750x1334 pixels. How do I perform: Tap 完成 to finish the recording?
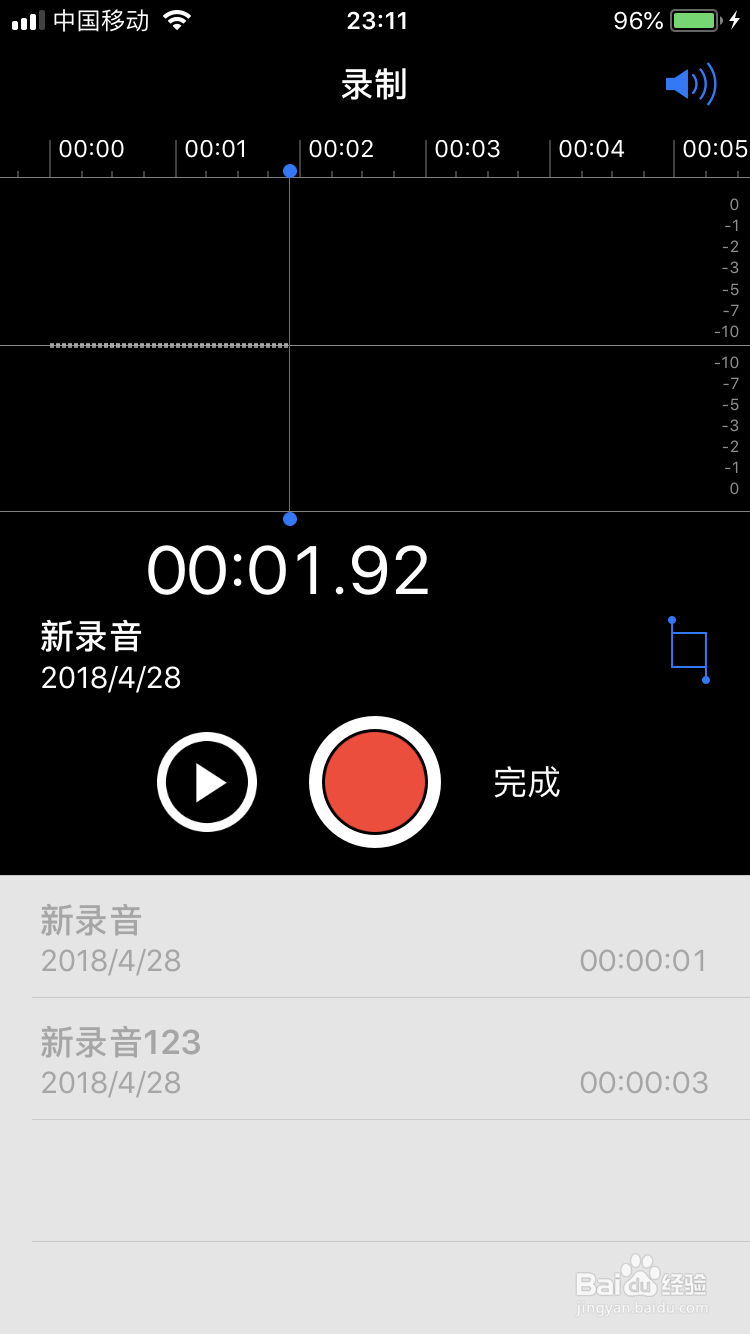528,782
